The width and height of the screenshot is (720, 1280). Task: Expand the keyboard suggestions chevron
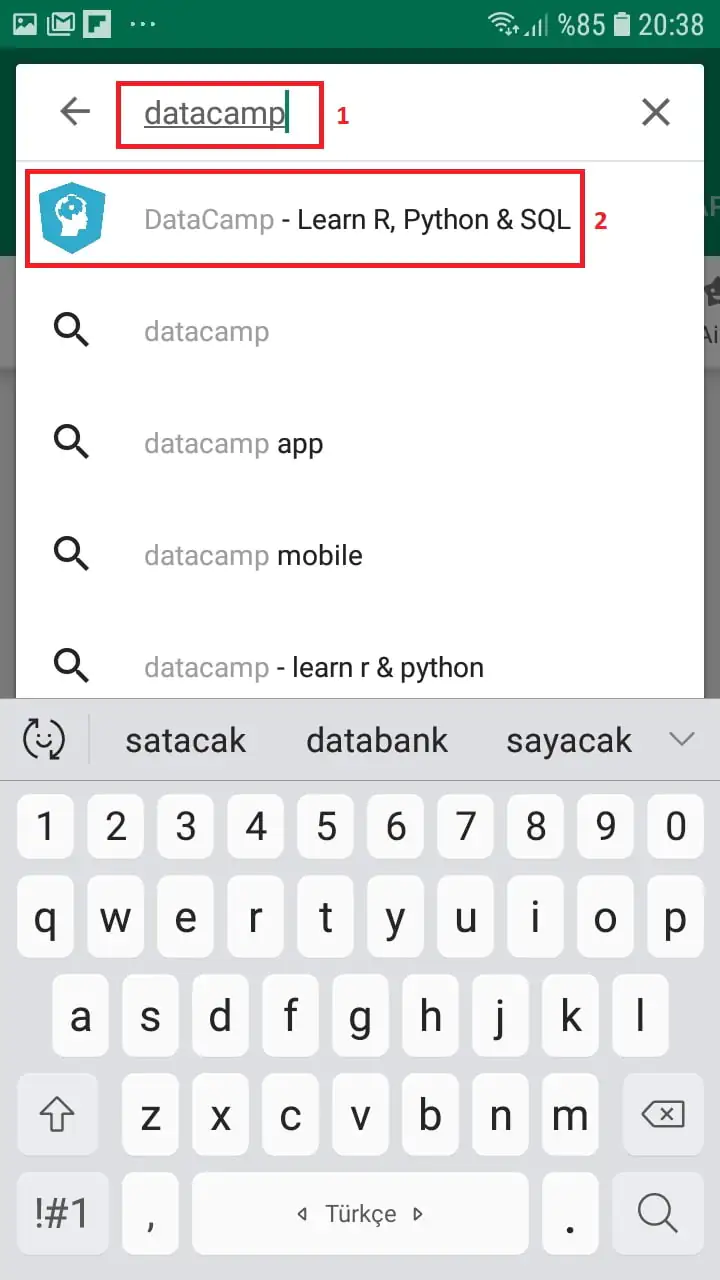point(681,740)
